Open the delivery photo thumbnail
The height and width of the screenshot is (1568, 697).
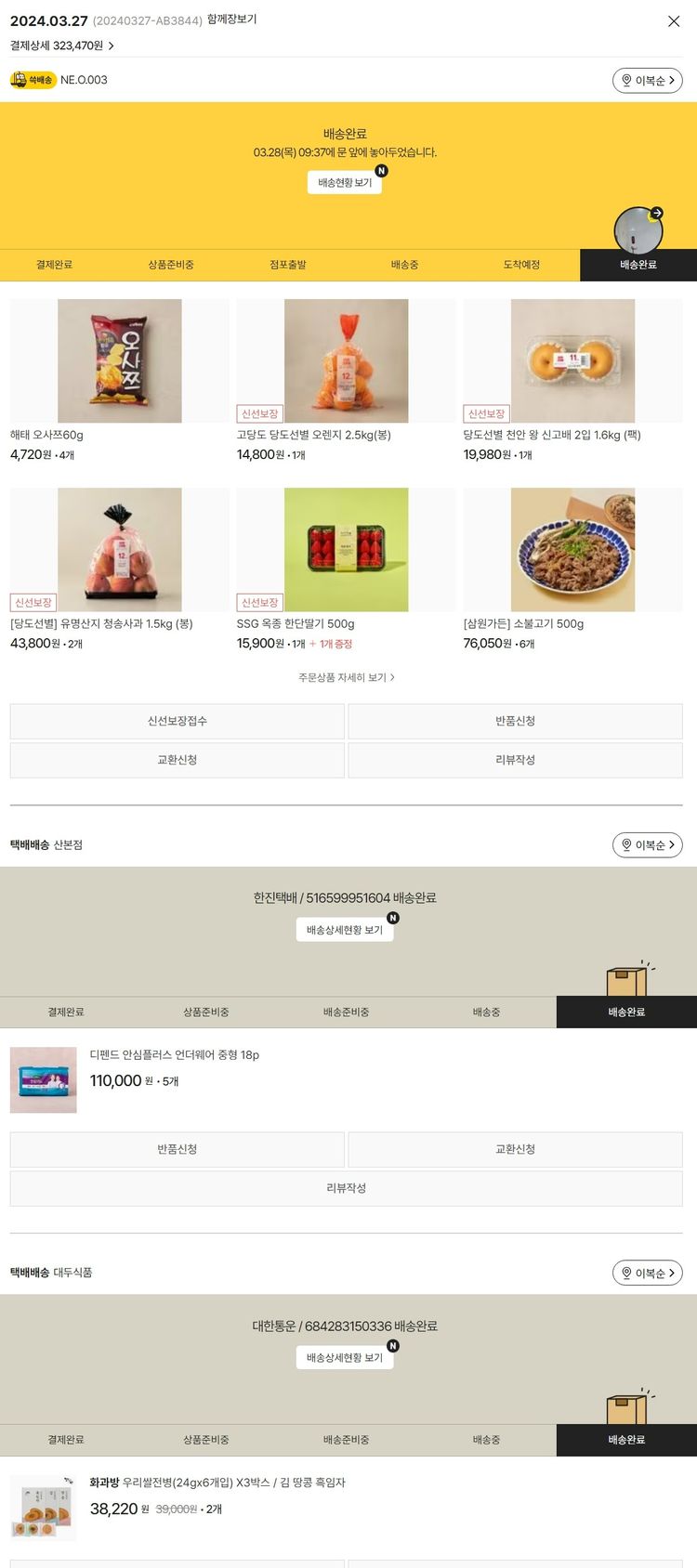point(638,229)
